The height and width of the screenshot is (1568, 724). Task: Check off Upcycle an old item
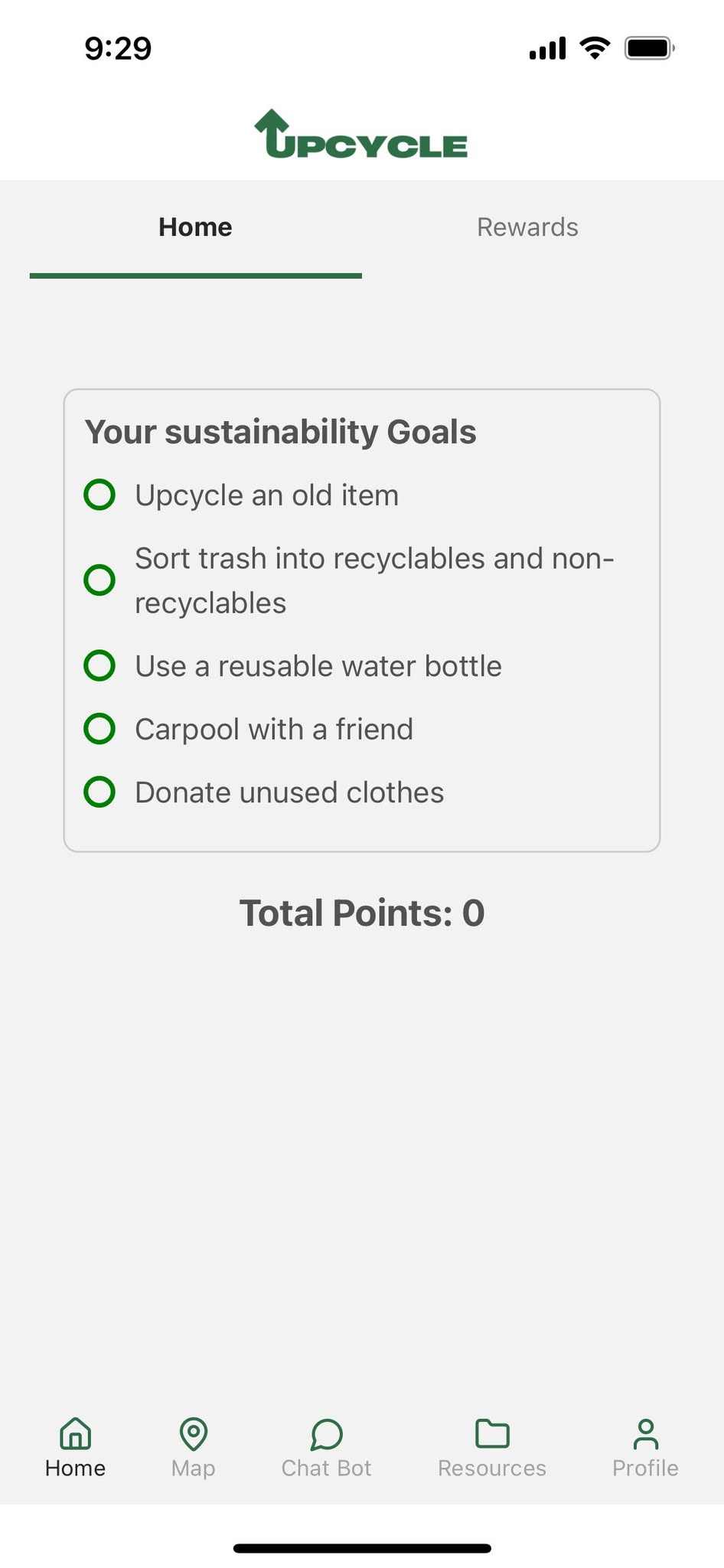(x=99, y=495)
